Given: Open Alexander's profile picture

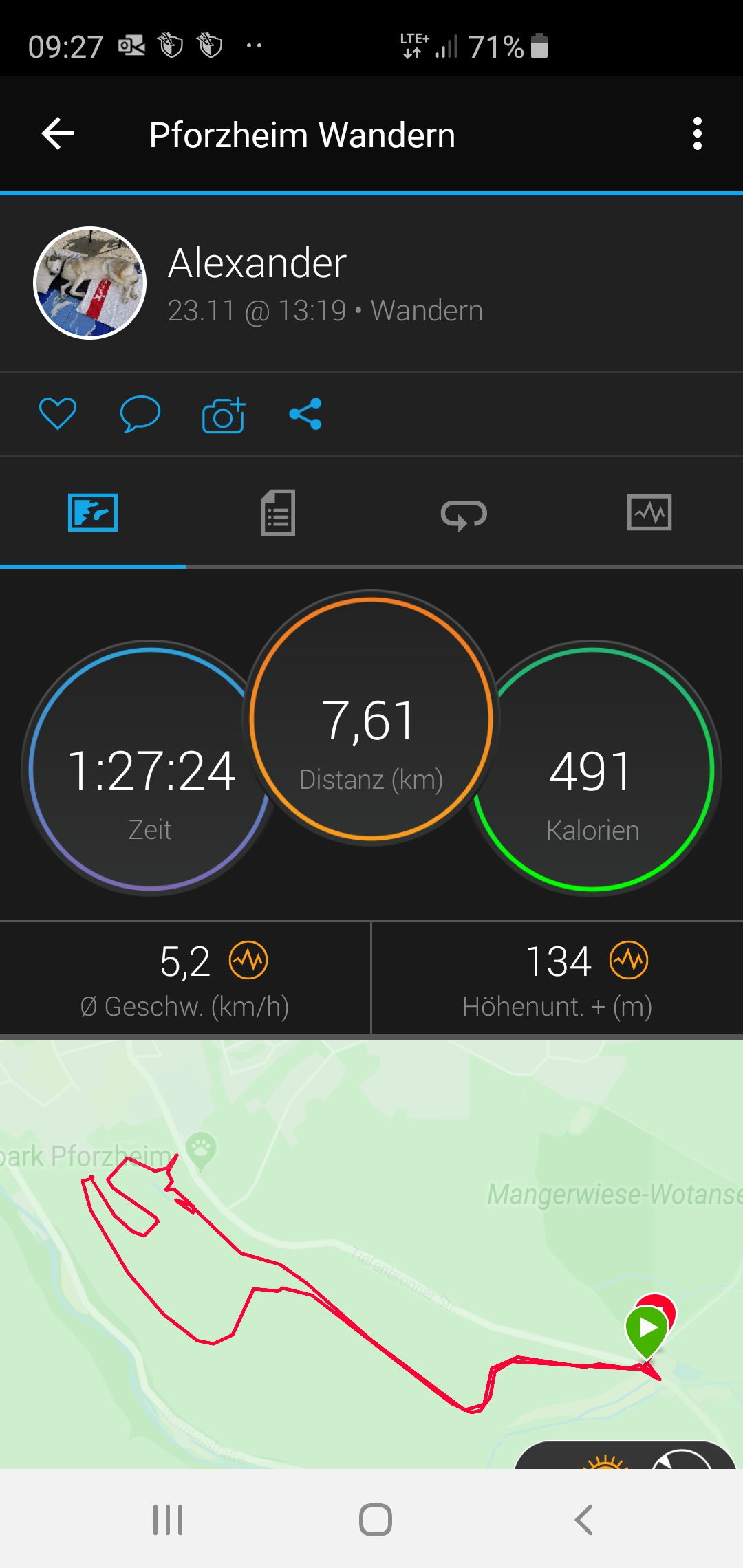Looking at the screenshot, I should (x=90, y=283).
